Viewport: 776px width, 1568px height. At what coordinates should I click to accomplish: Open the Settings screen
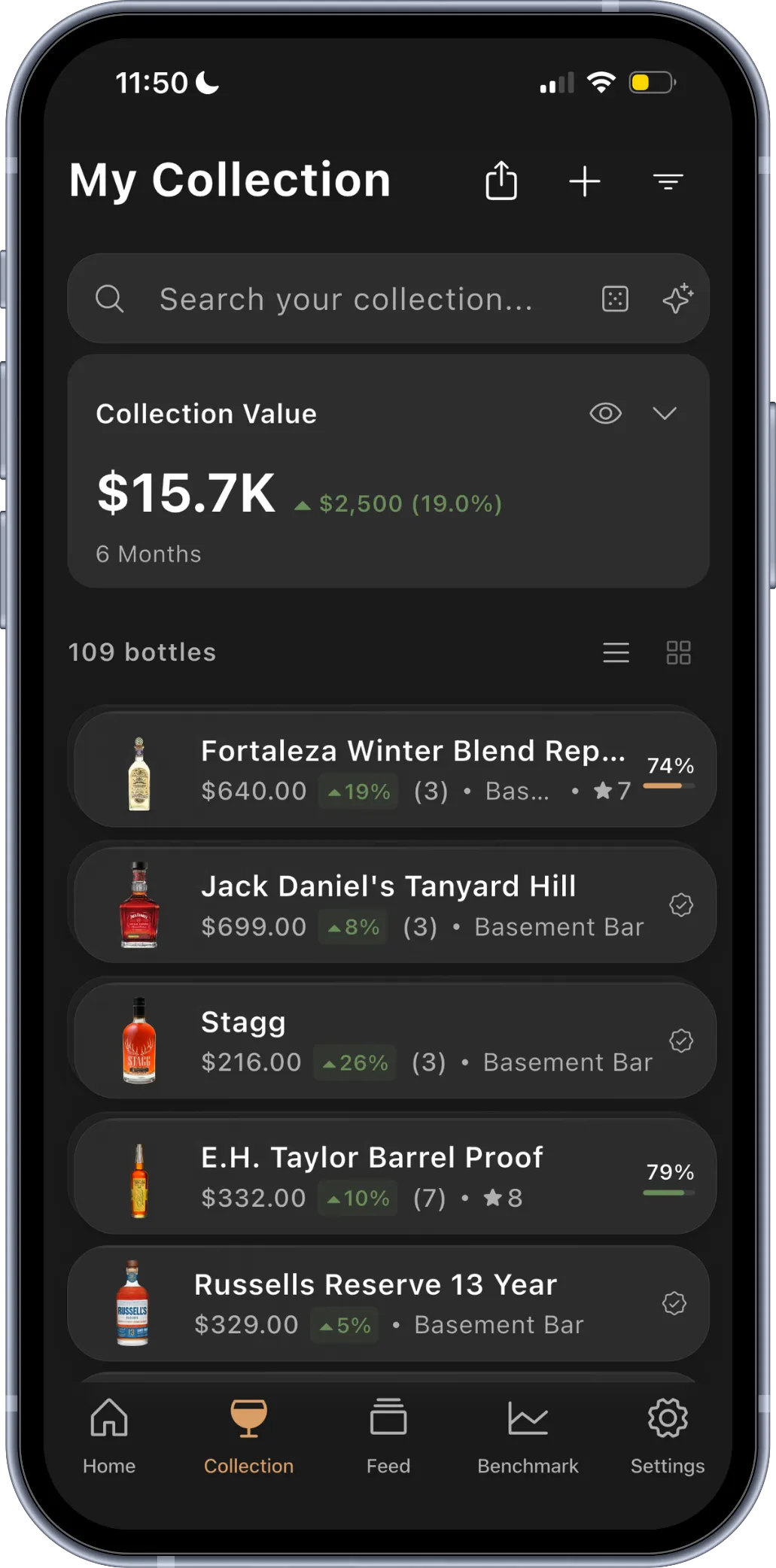[x=667, y=1437]
